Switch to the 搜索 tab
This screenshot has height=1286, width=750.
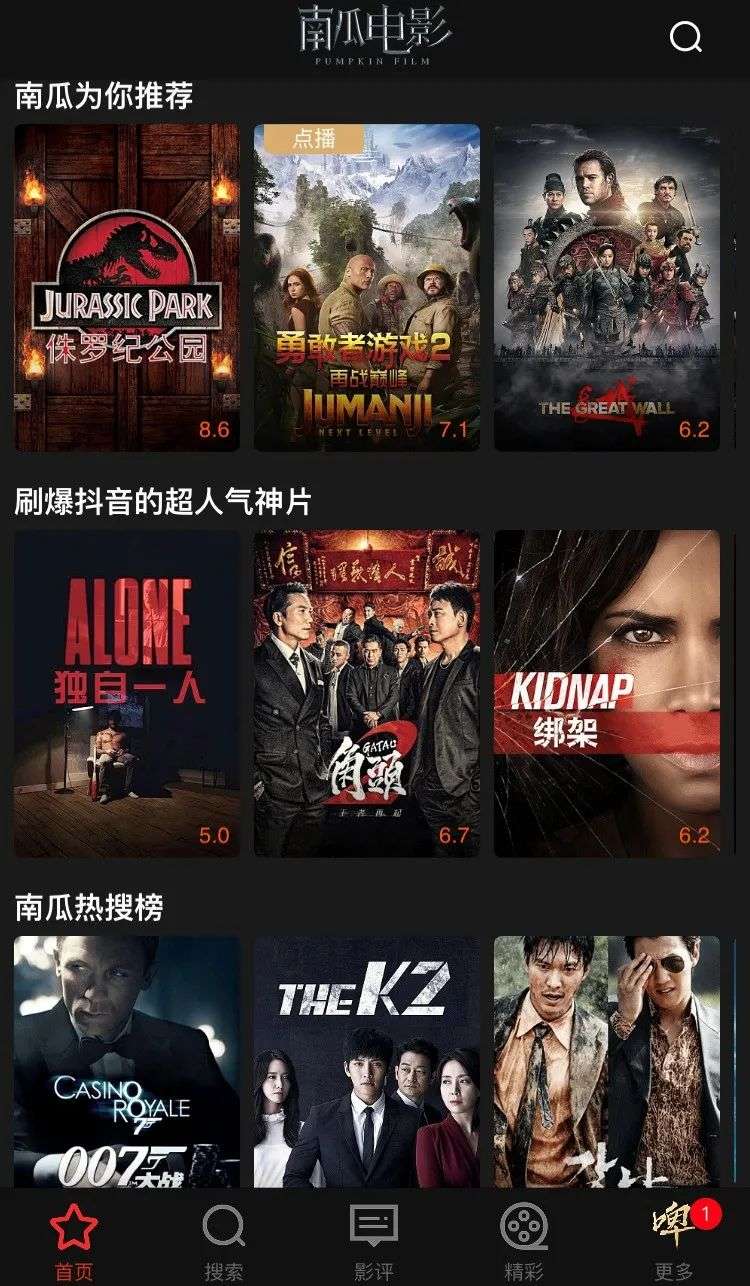(x=224, y=1241)
